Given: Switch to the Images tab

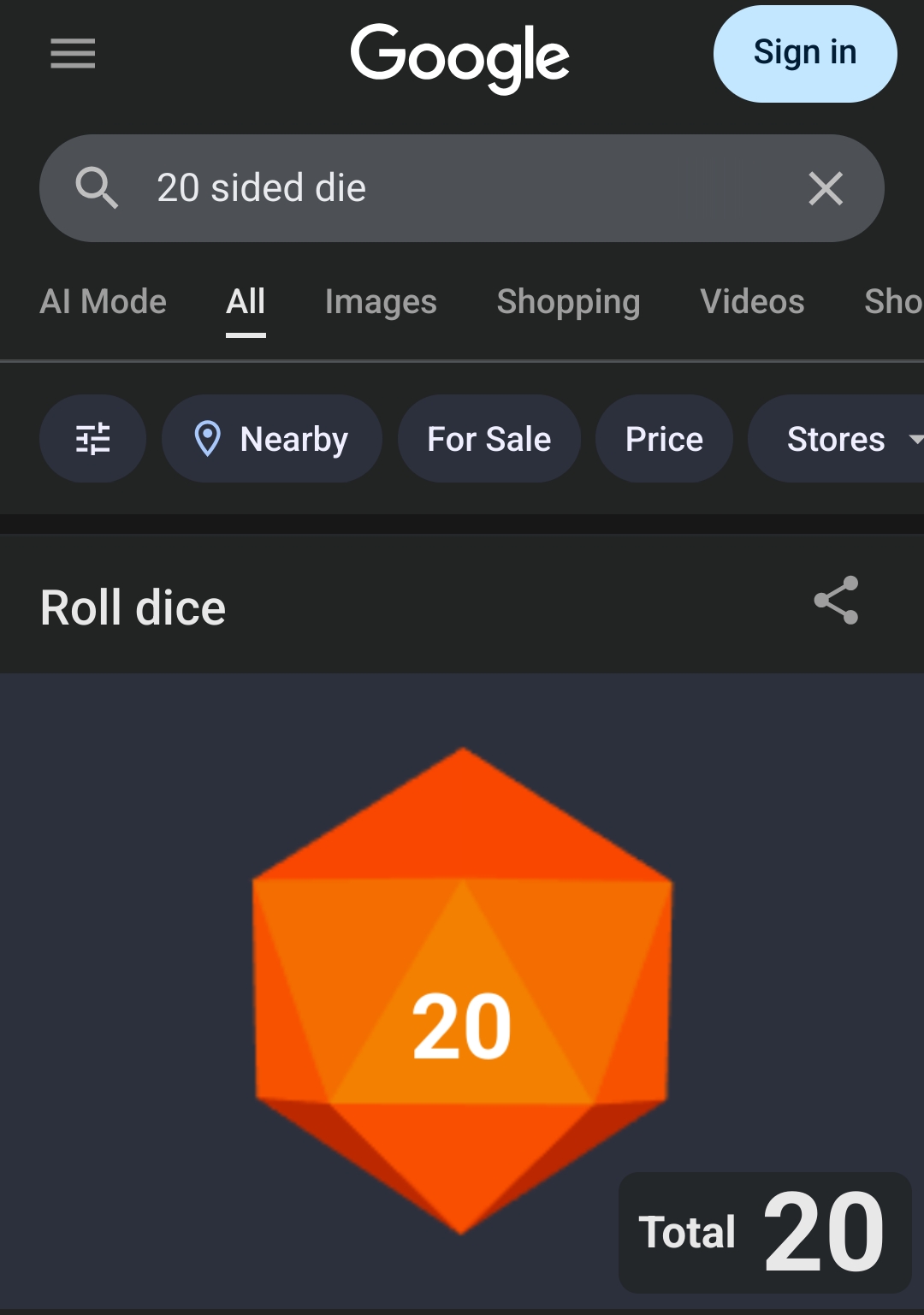Looking at the screenshot, I should [381, 302].
